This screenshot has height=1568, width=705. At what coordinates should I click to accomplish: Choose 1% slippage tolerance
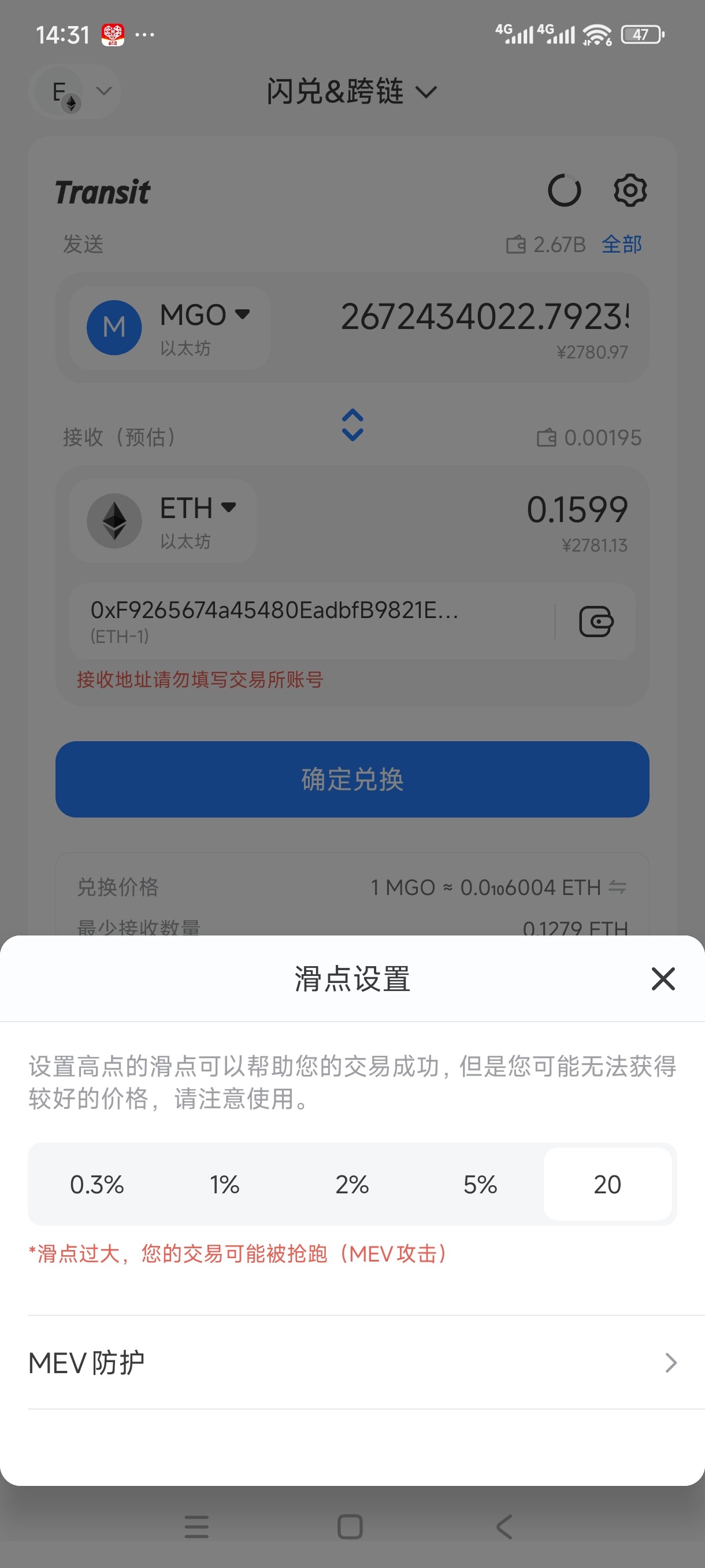point(224,1185)
